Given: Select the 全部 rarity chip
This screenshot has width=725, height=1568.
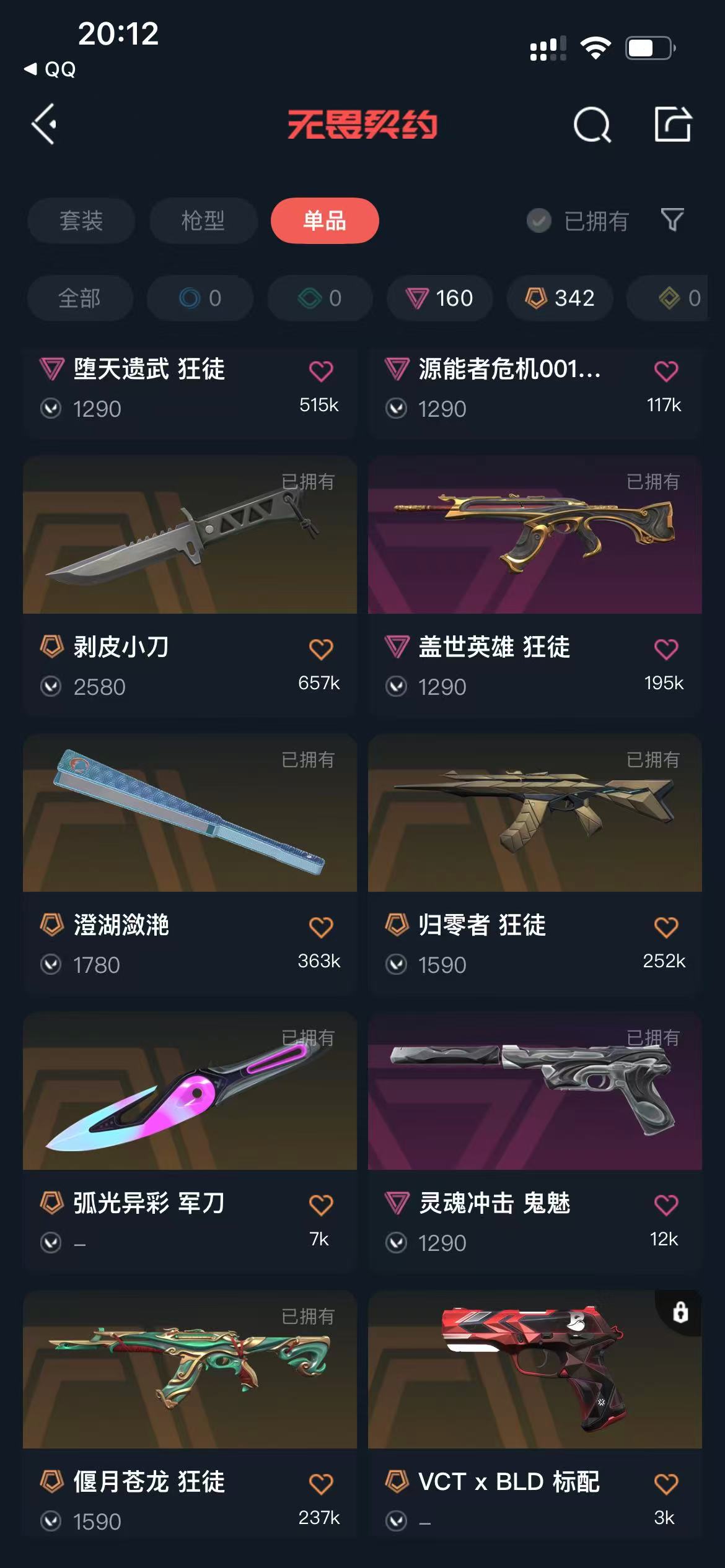Looking at the screenshot, I should pos(80,298).
